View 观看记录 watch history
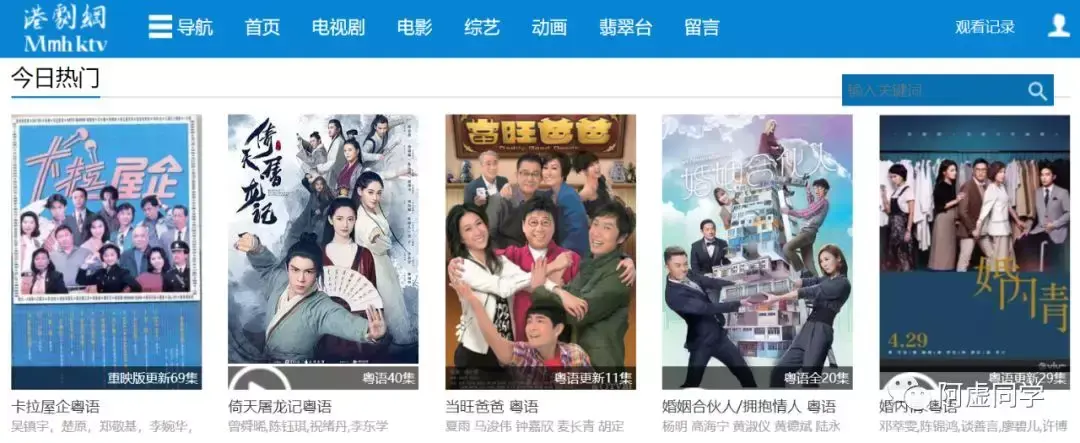Screen dimensions: 1080x443 [984, 28]
